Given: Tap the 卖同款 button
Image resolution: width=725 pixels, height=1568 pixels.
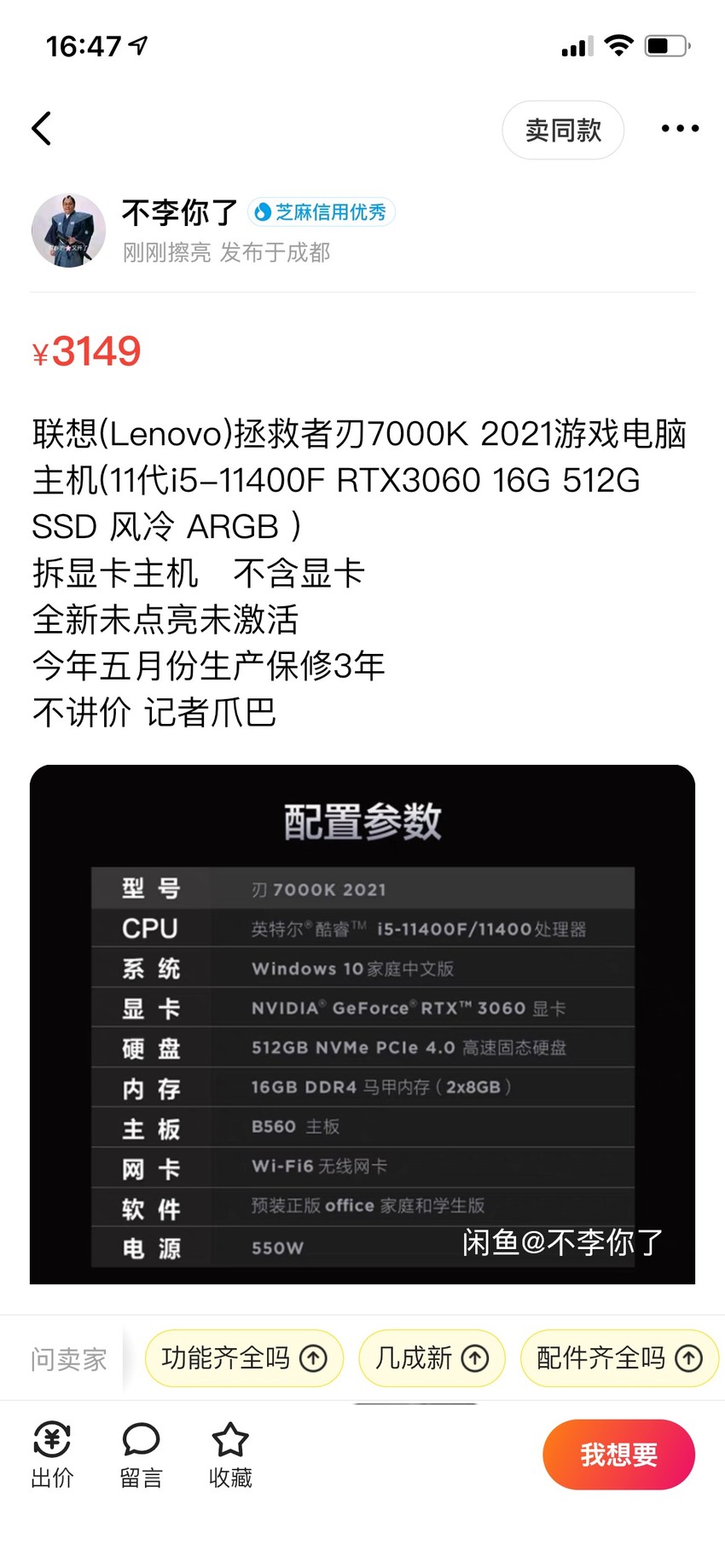Looking at the screenshot, I should click(x=563, y=130).
